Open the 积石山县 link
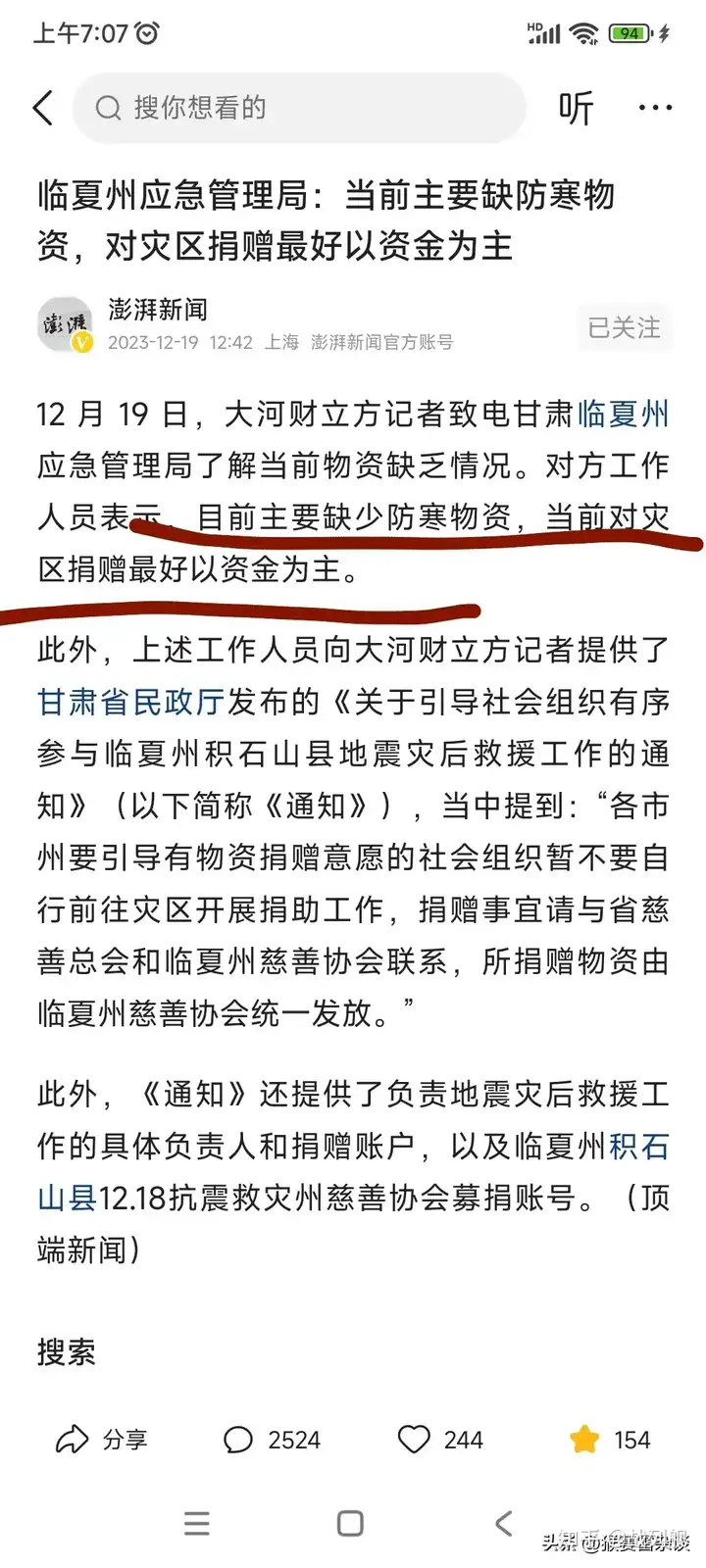This screenshot has width=706, height=1568. (638, 1146)
